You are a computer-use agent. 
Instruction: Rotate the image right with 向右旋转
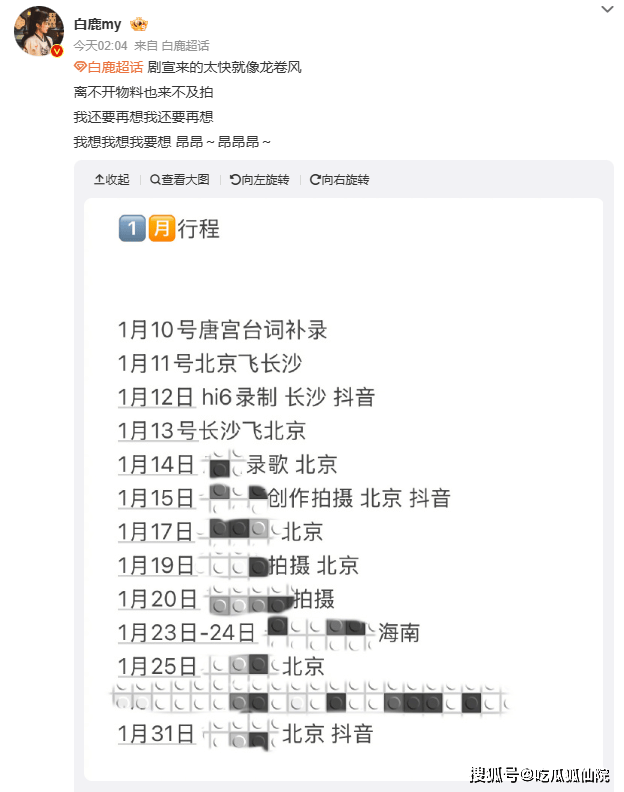[340, 180]
